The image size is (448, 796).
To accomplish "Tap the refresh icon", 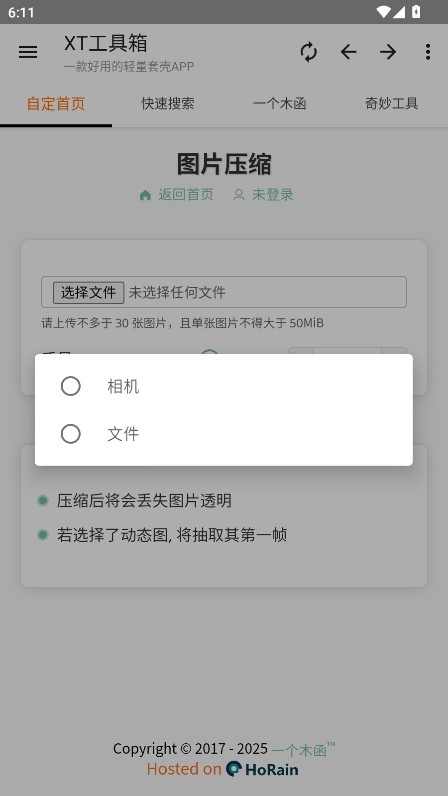I will 308,52.
